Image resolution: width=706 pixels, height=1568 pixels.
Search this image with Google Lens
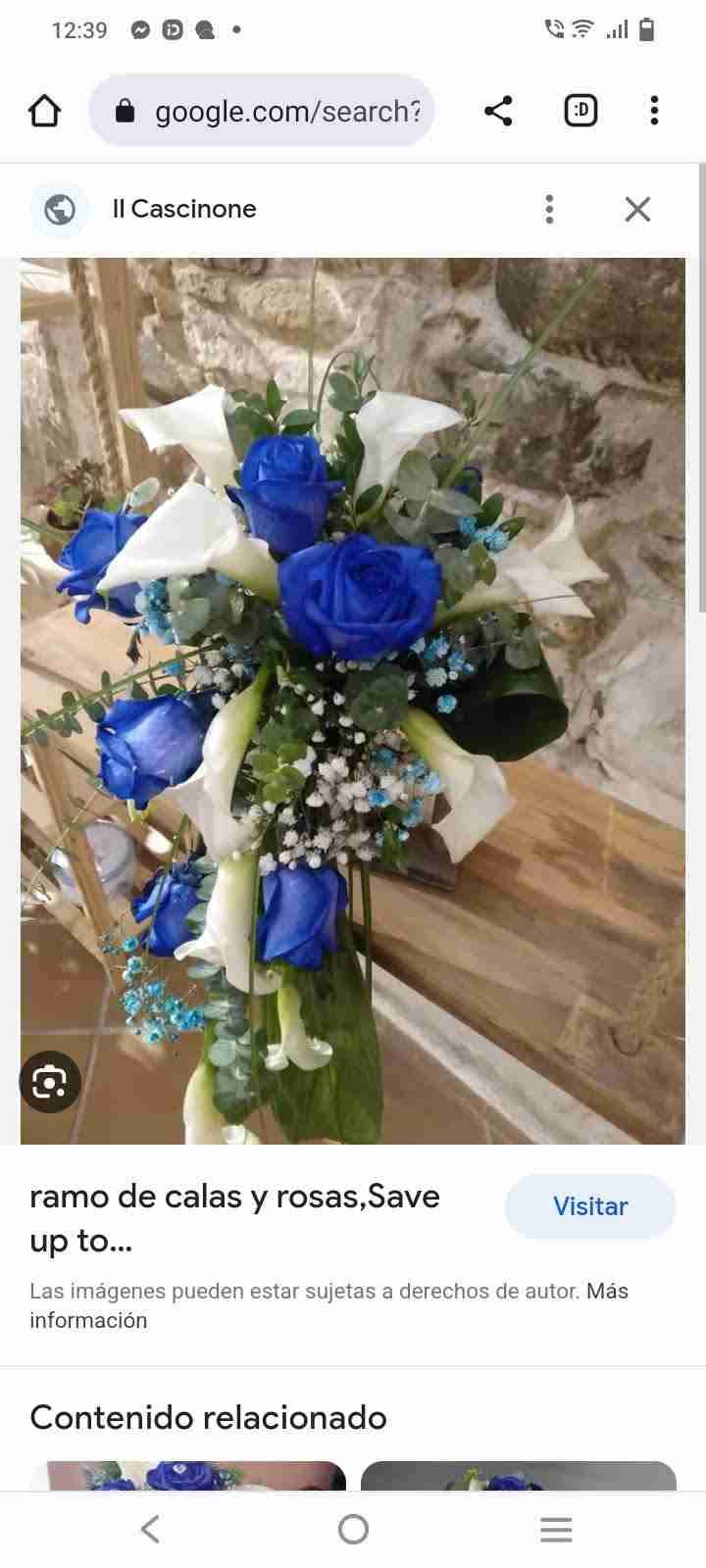click(x=49, y=1082)
